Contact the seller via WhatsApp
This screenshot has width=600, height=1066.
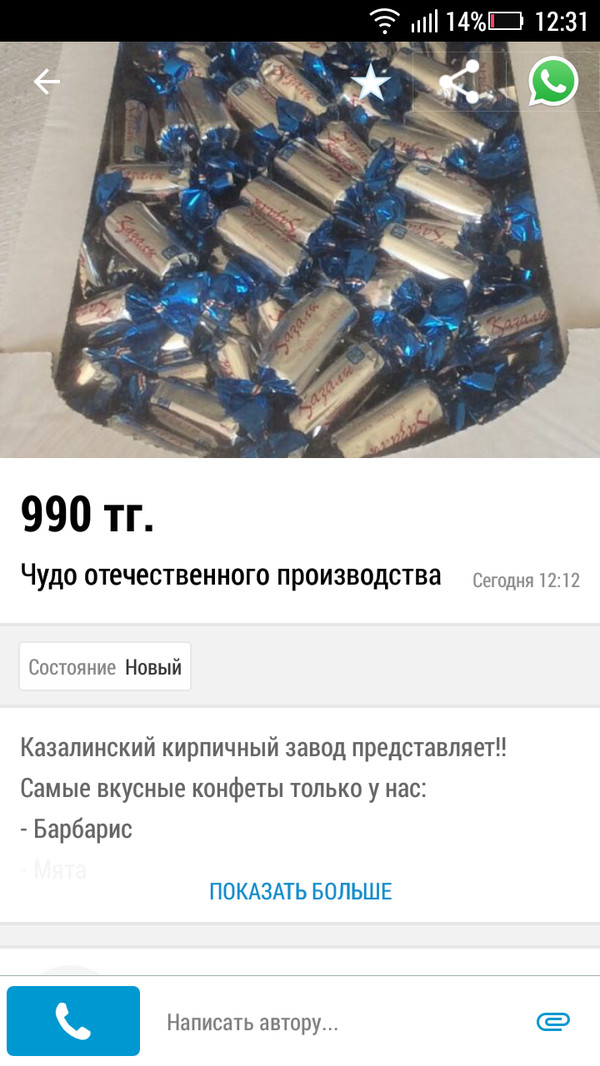(553, 82)
